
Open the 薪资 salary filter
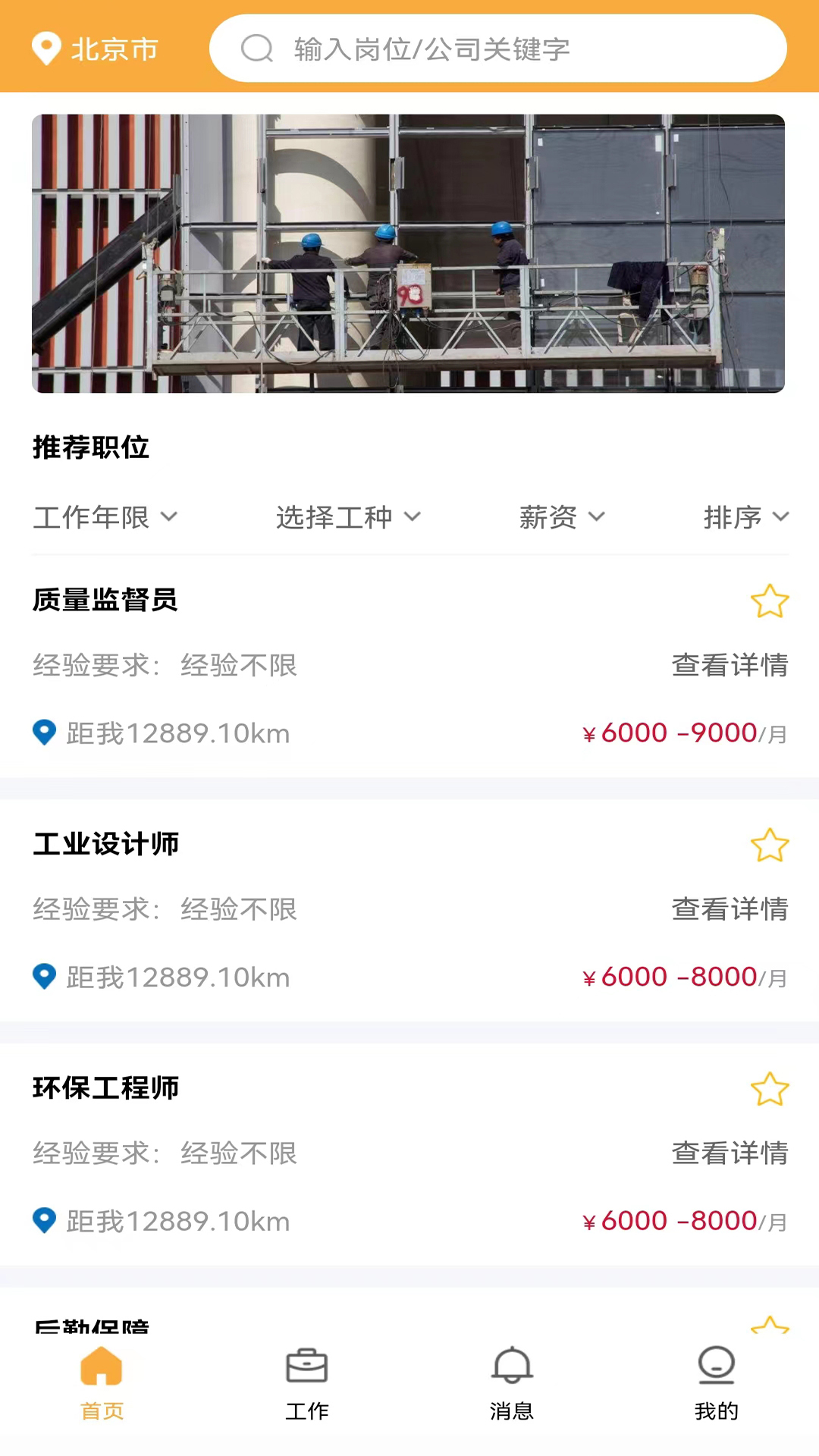[x=561, y=517]
